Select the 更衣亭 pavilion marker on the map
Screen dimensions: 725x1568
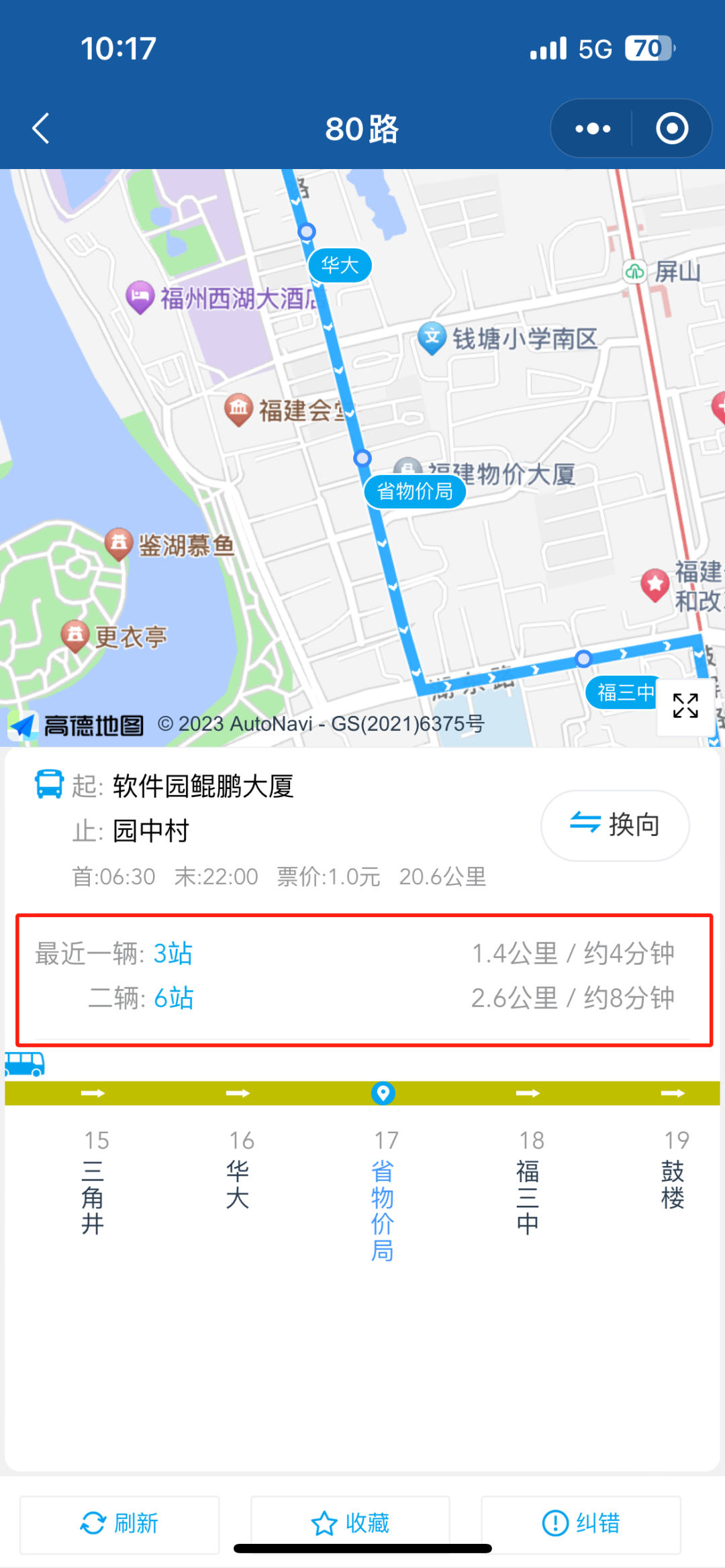(x=75, y=634)
